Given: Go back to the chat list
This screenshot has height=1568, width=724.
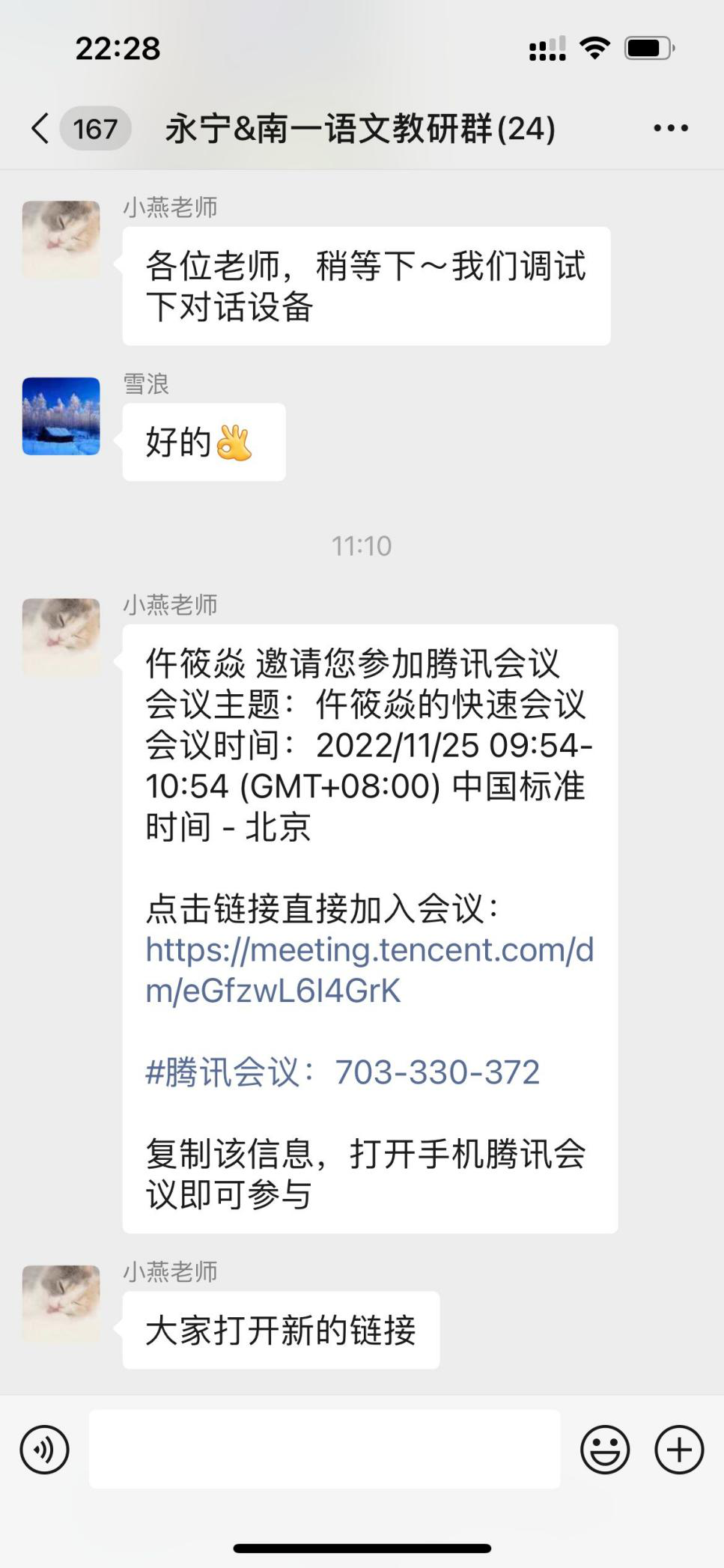Looking at the screenshot, I should pos(41,128).
